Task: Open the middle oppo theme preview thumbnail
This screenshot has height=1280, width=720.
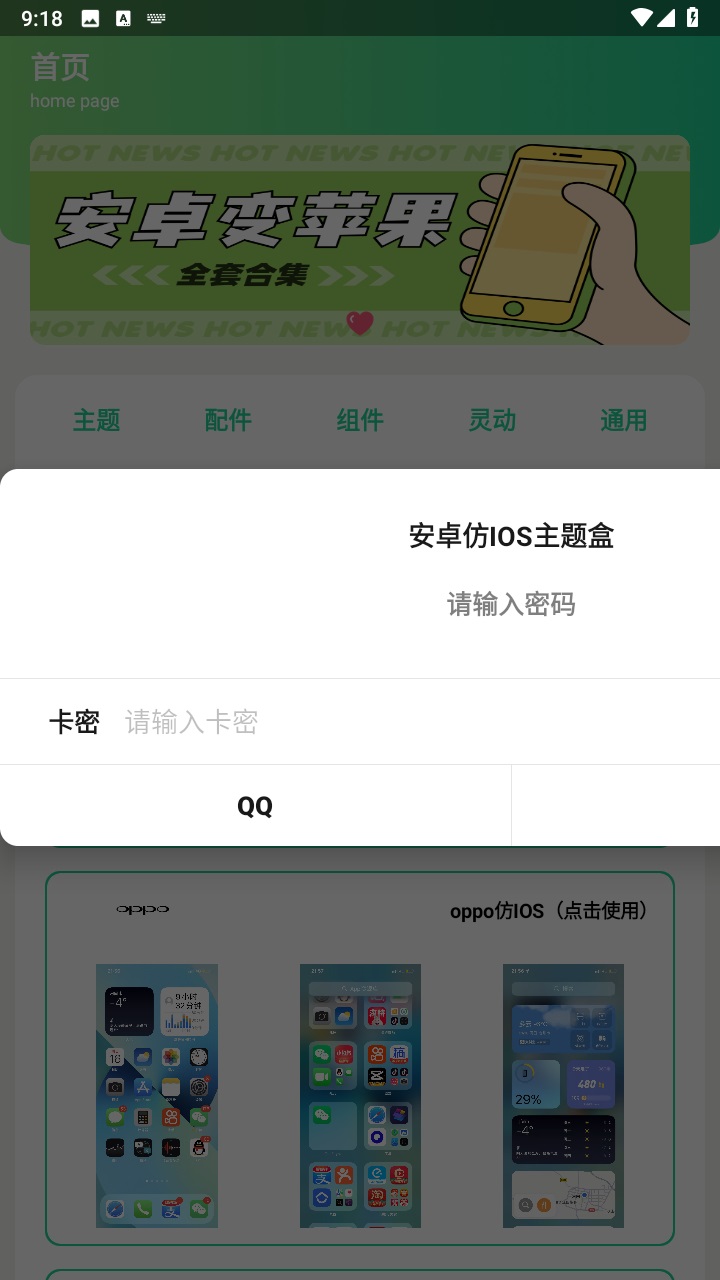Action: 360,1096
